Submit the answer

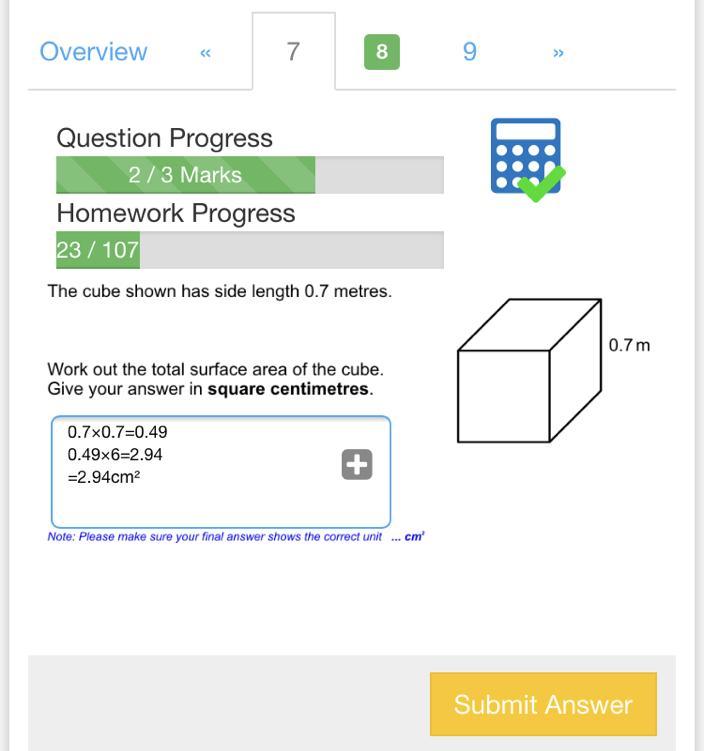543,704
